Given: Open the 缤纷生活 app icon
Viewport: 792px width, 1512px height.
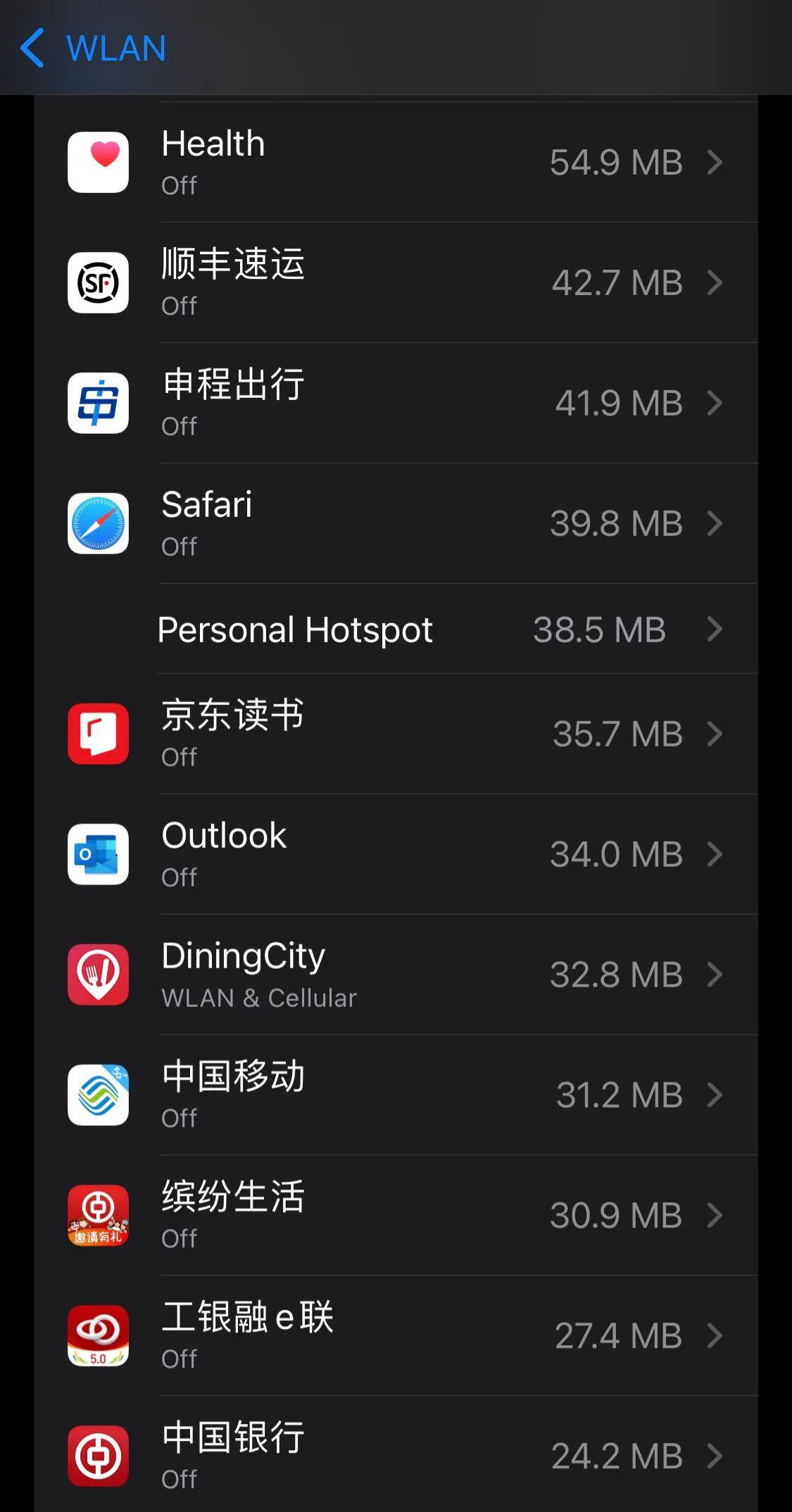Looking at the screenshot, I should pyautogui.click(x=98, y=1215).
